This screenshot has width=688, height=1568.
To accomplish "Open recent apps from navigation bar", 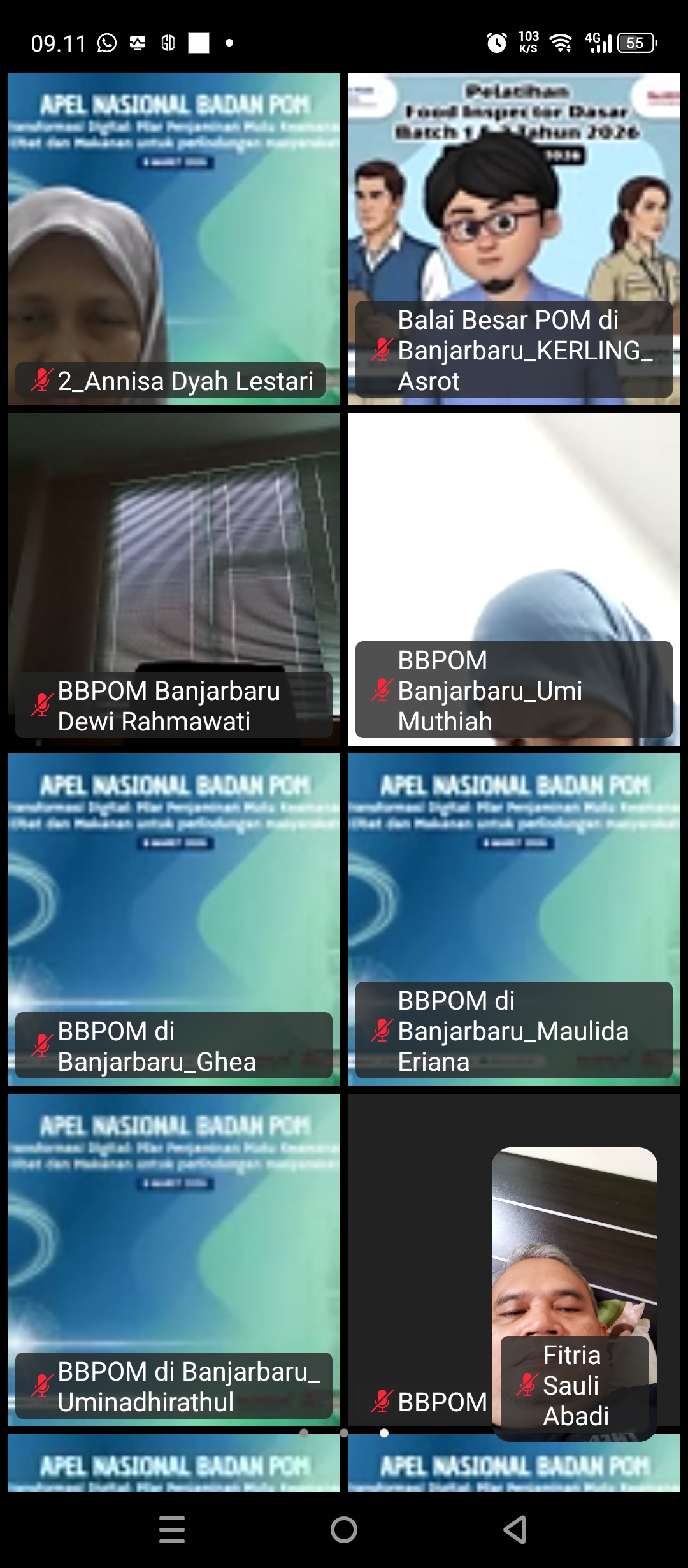I will [x=172, y=1530].
